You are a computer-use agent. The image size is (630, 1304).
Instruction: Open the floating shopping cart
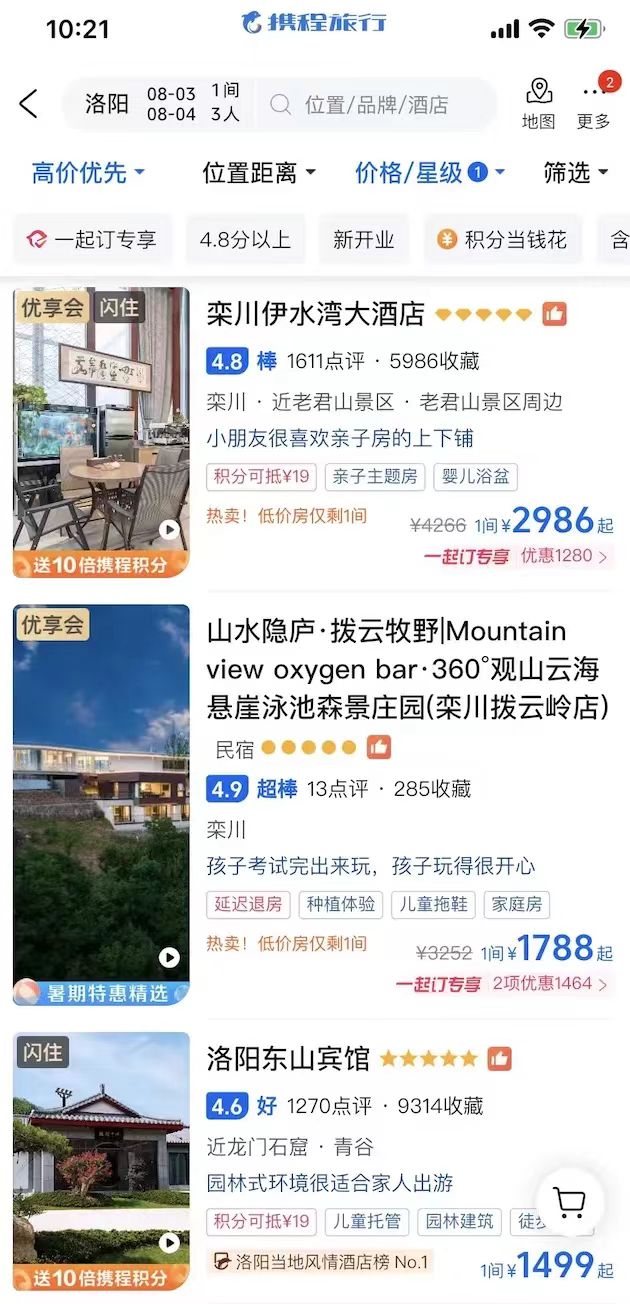pyautogui.click(x=569, y=1200)
